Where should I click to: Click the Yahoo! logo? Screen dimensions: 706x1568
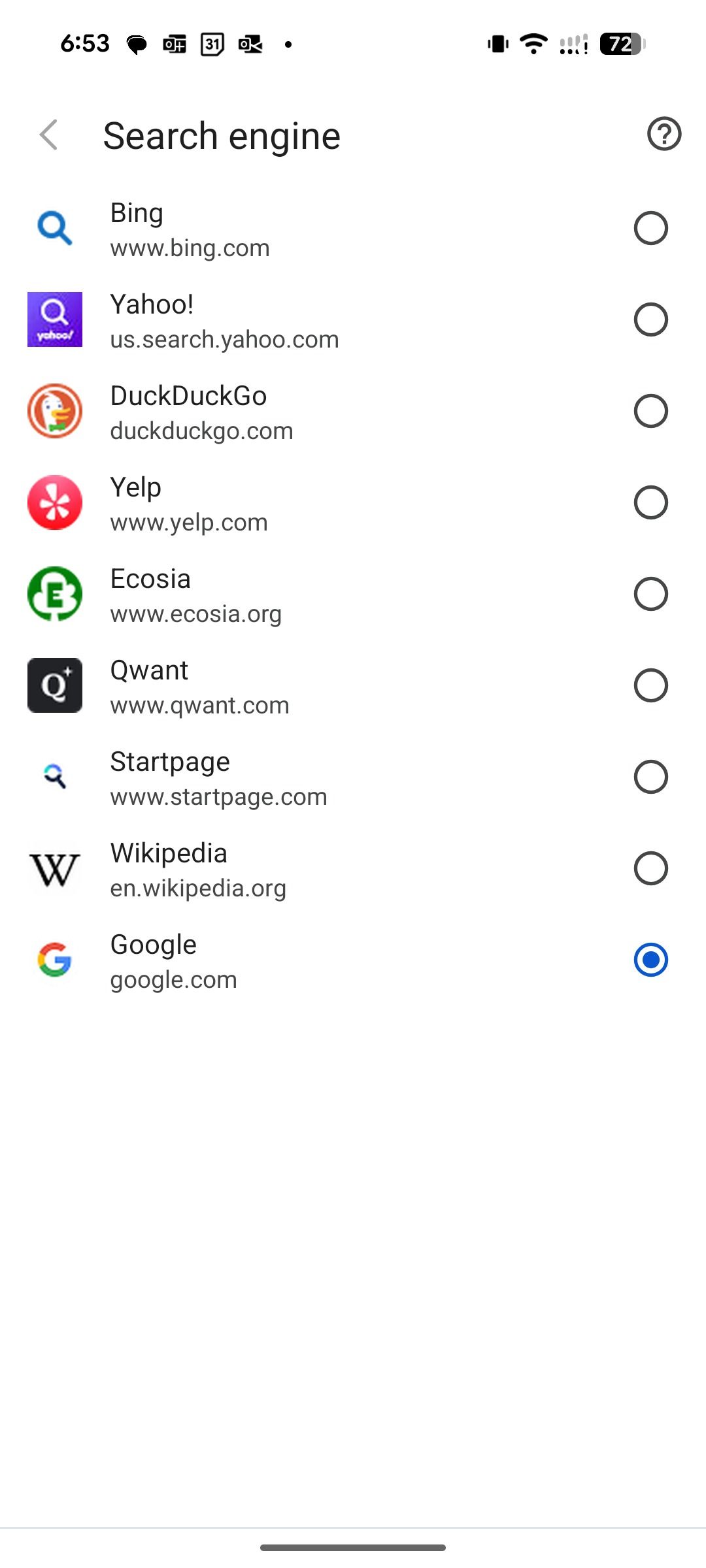pyautogui.click(x=55, y=319)
